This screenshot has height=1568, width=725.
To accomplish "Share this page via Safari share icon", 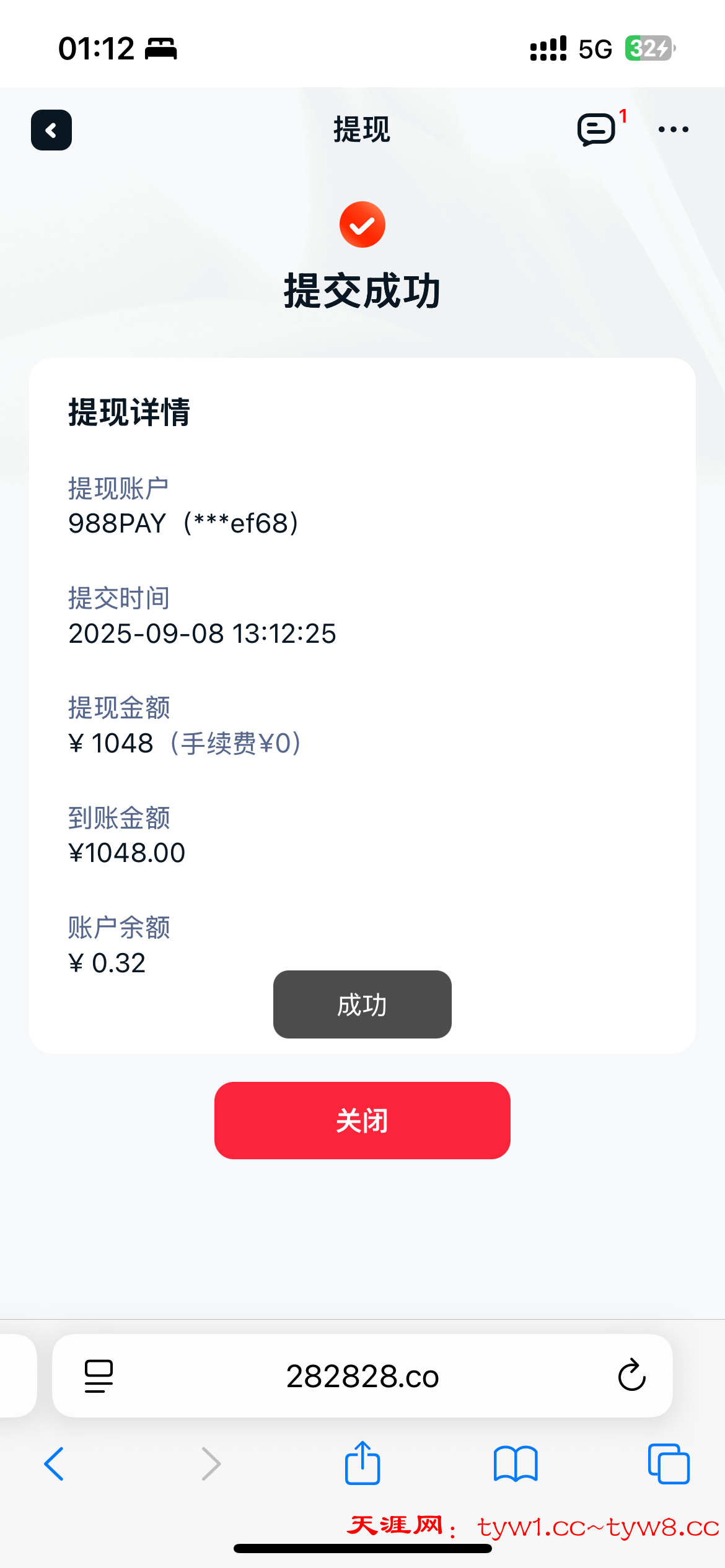I will click(x=362, y=1463).
